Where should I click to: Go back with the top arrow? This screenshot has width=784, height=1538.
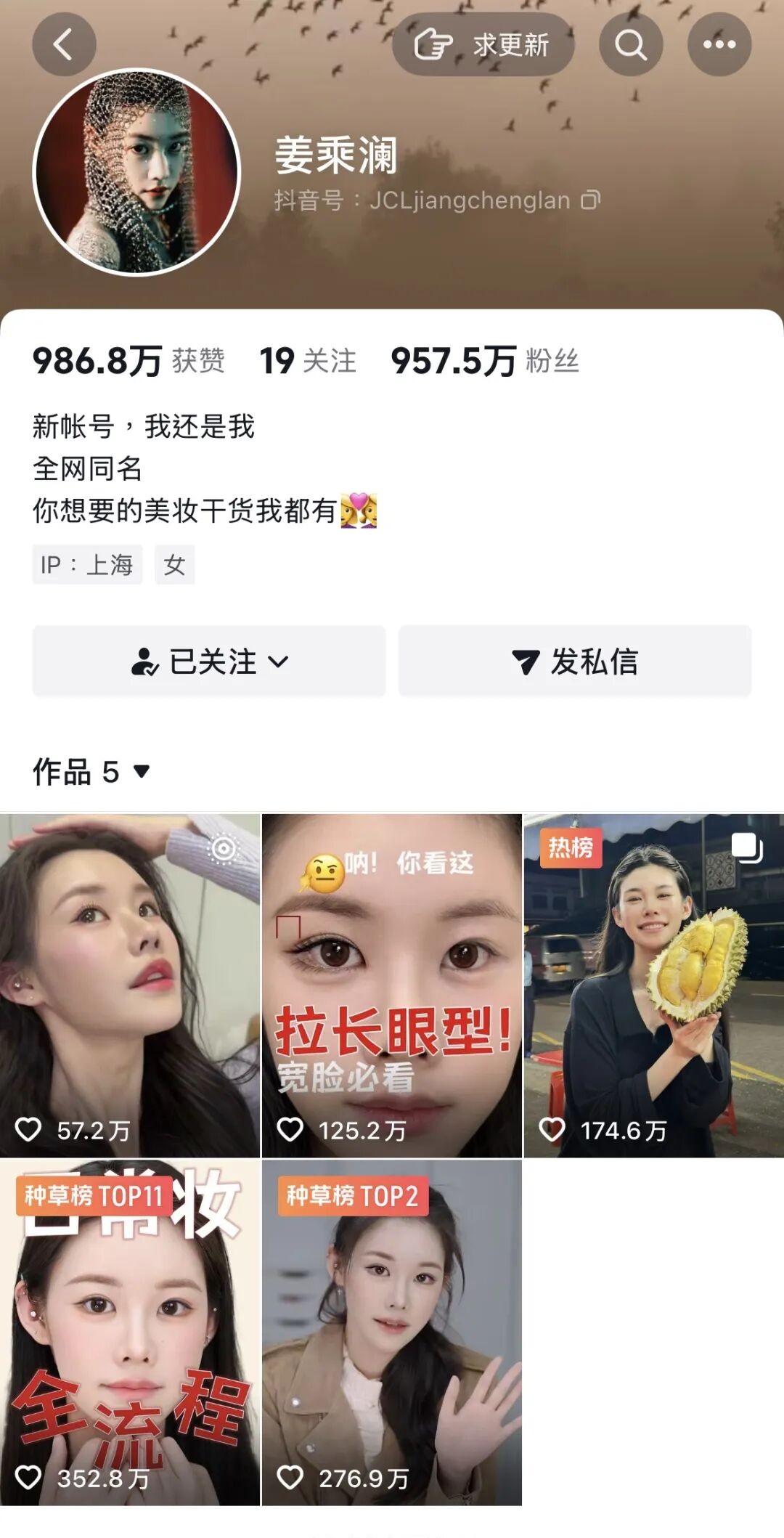point(64,44)
